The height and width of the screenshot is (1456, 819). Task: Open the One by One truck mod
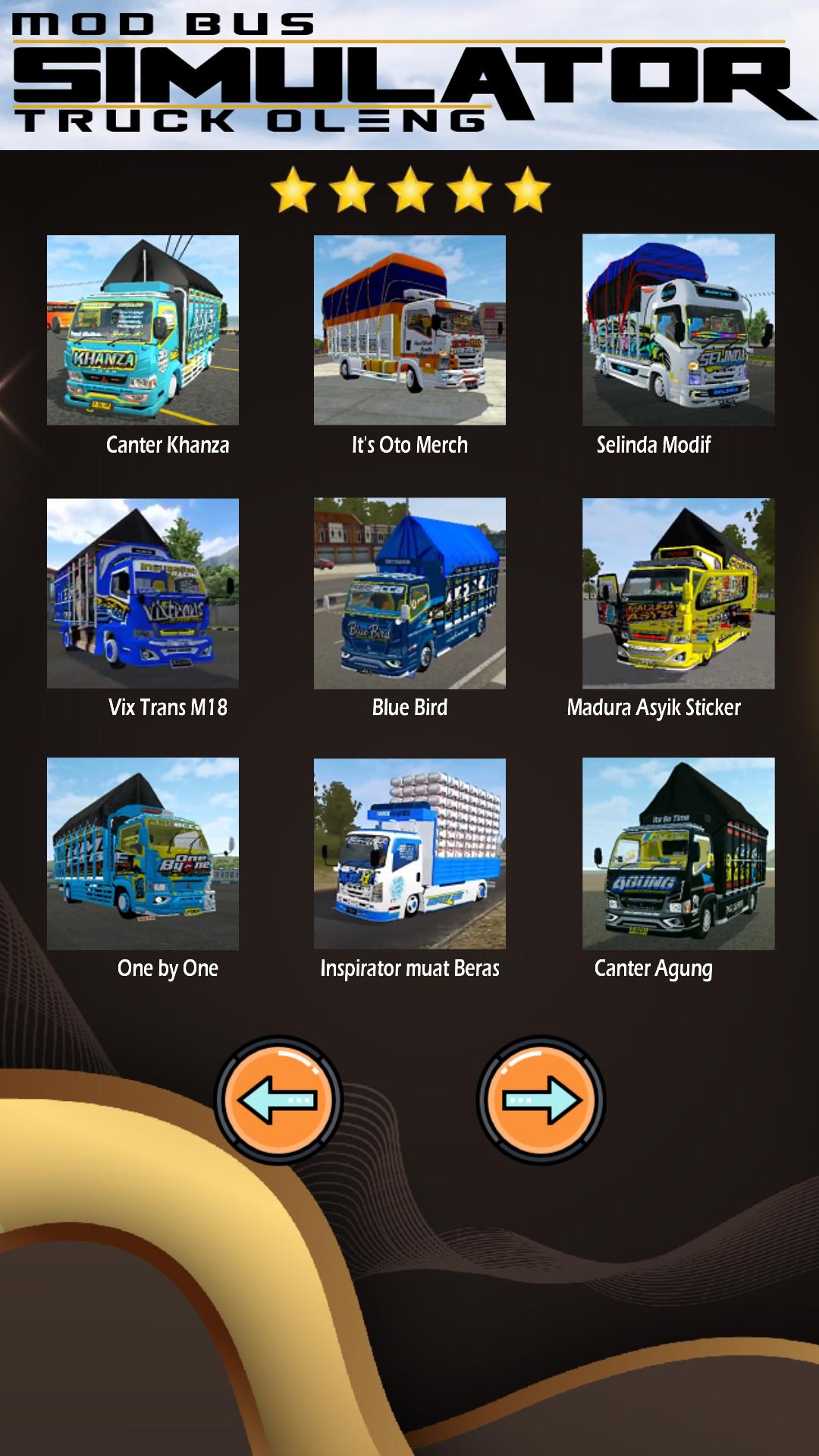[x=143, y=854]
